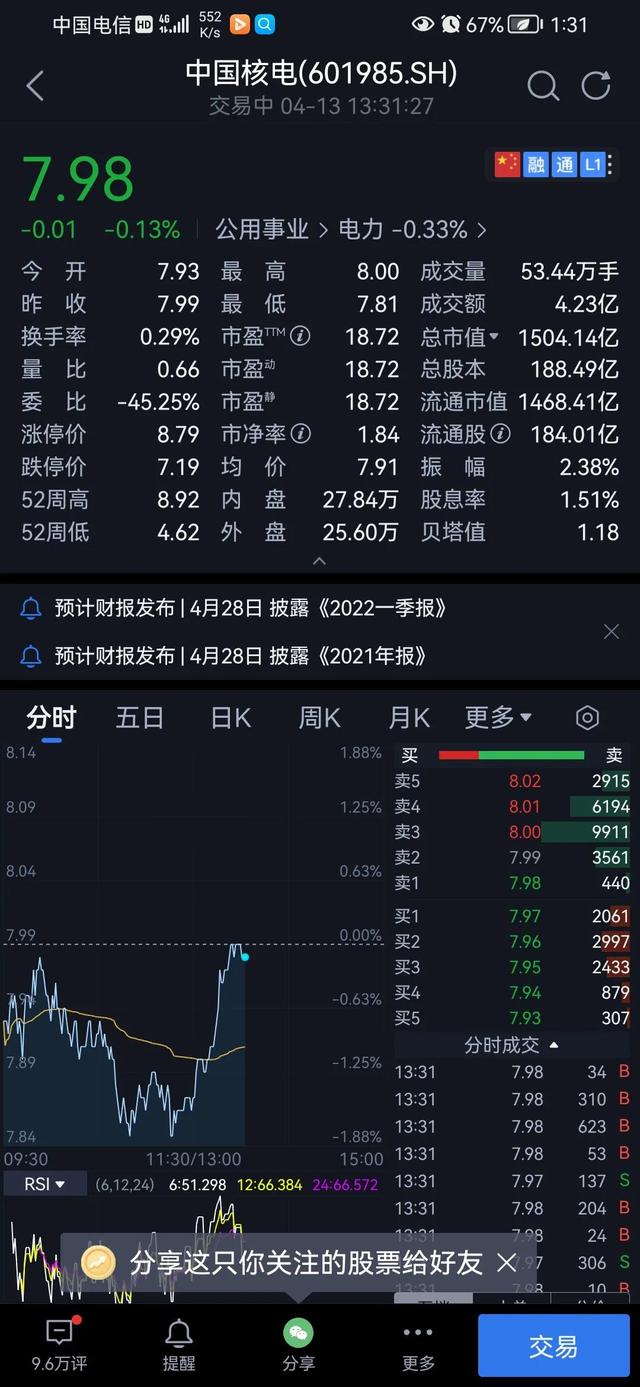This screenshot has width=640, height=1387.
Task: View the 月K chart tab
Action: coord(408,717)
